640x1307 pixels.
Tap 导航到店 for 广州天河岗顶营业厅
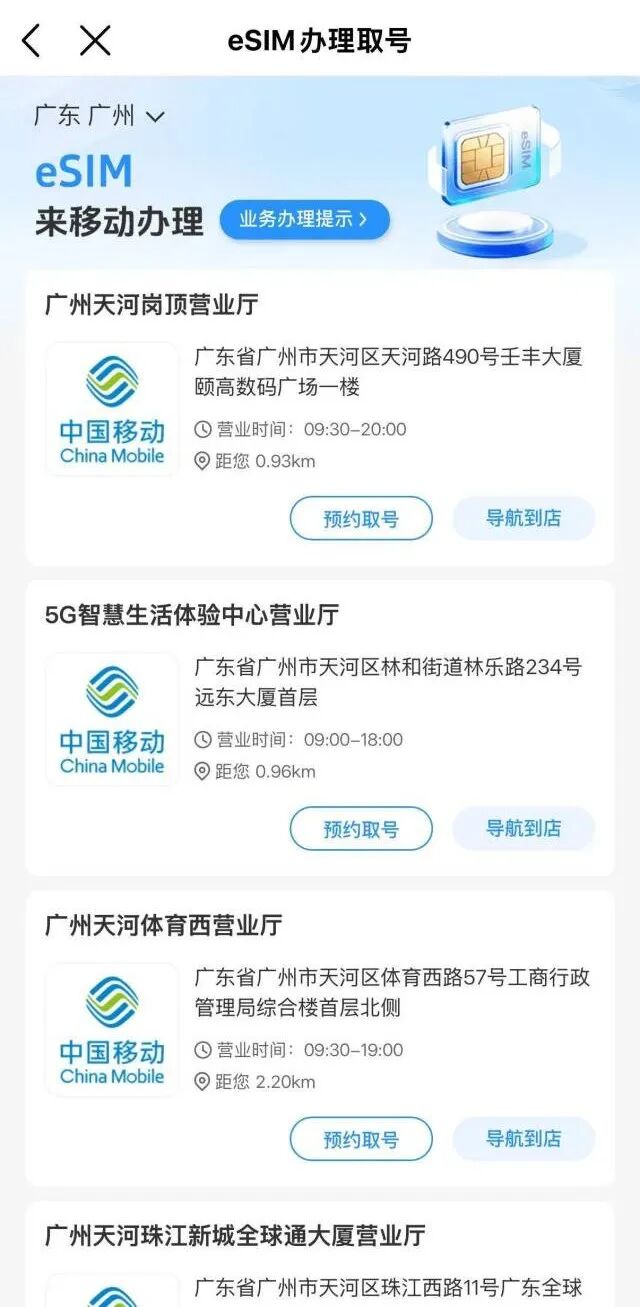tap(523, 518)
